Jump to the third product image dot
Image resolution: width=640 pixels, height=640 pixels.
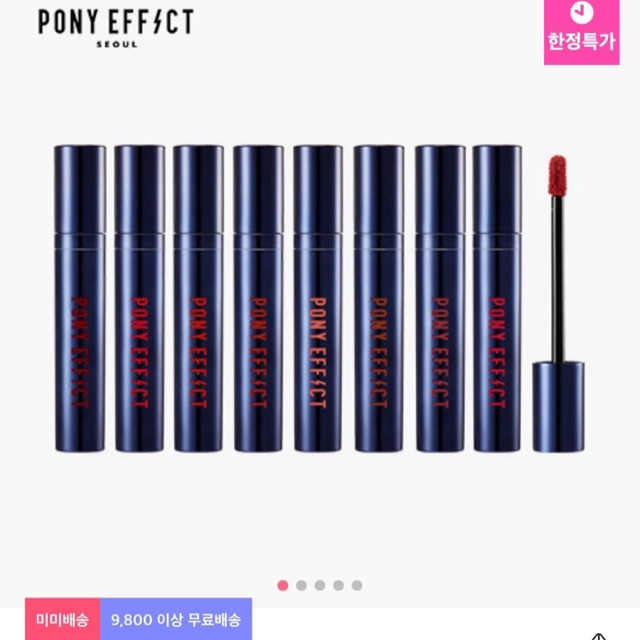(320, 585)
